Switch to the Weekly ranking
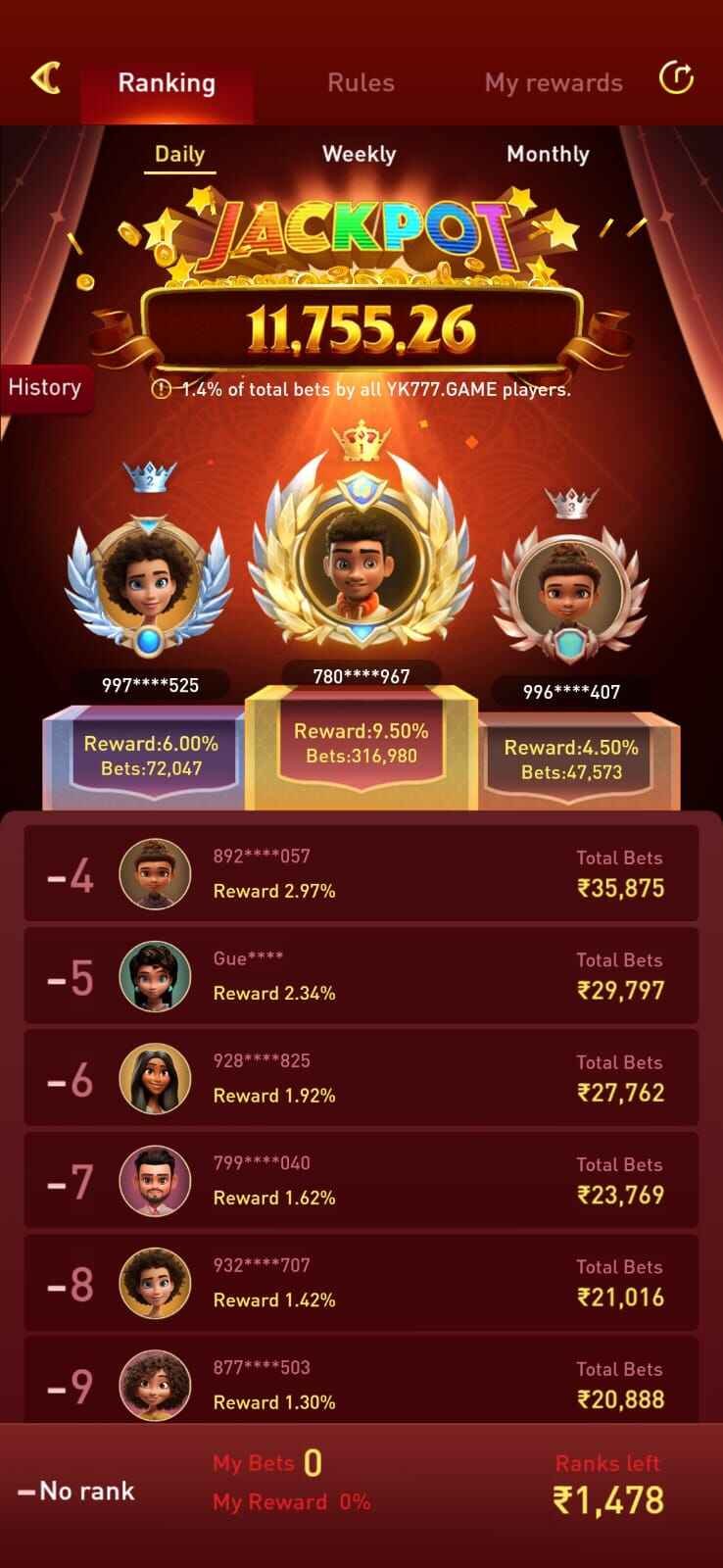This screenshot has width=723, height=1568. (x=359, y=154)
